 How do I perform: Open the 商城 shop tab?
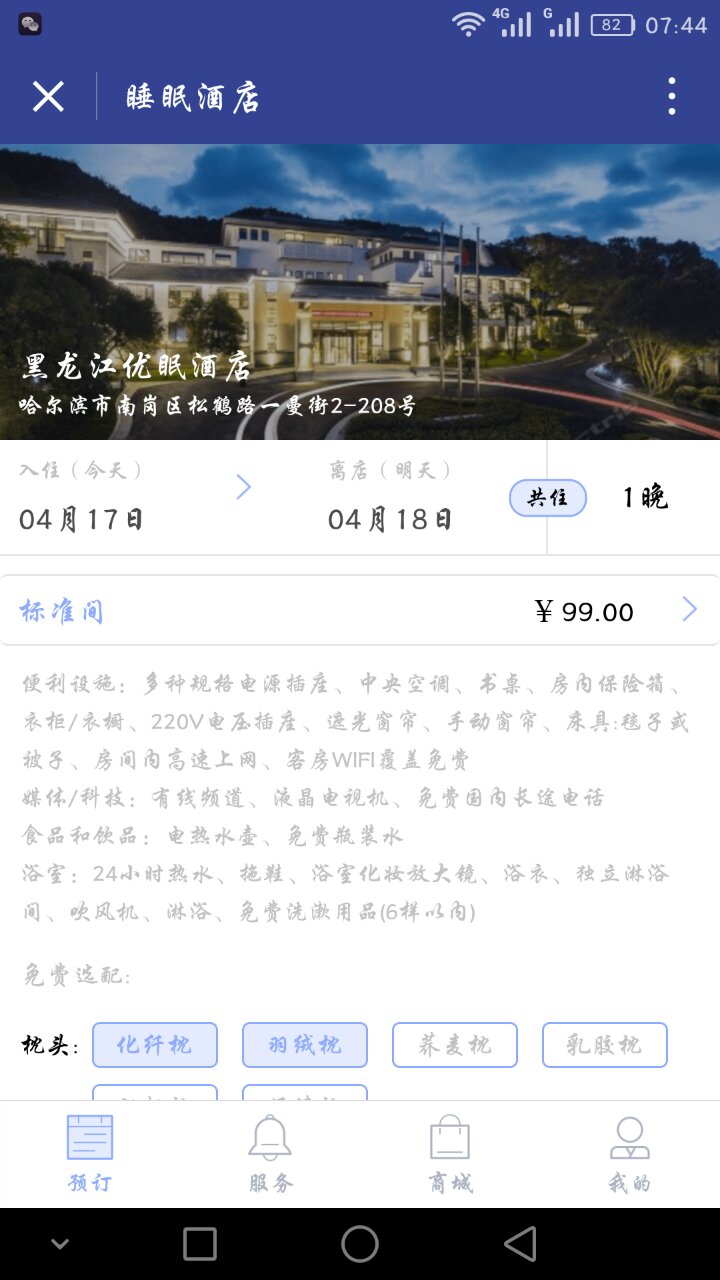point(450,1155)
